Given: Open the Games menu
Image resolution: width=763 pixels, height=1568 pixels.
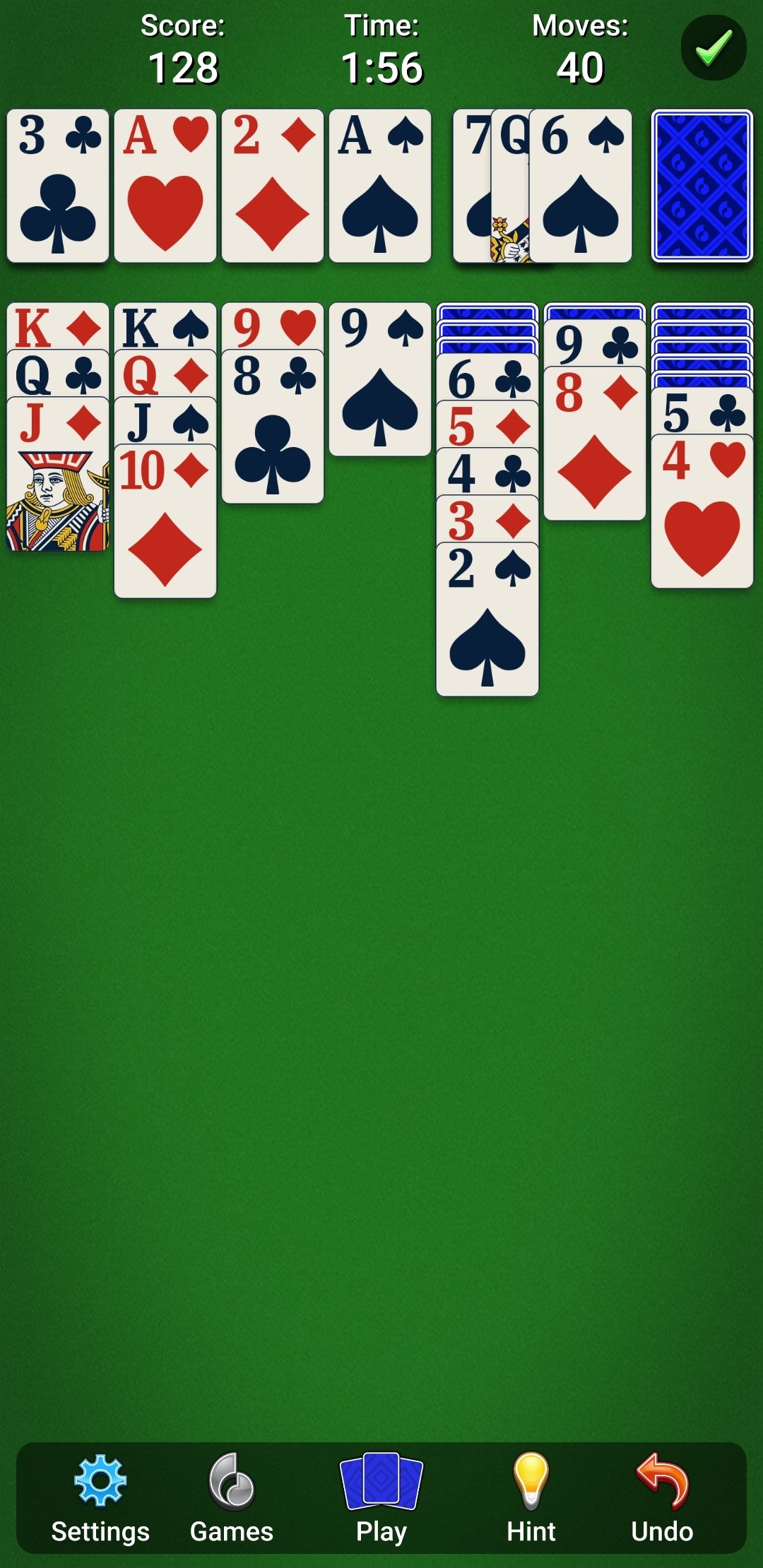Looking at the screenshot, I should point(232,1499).
